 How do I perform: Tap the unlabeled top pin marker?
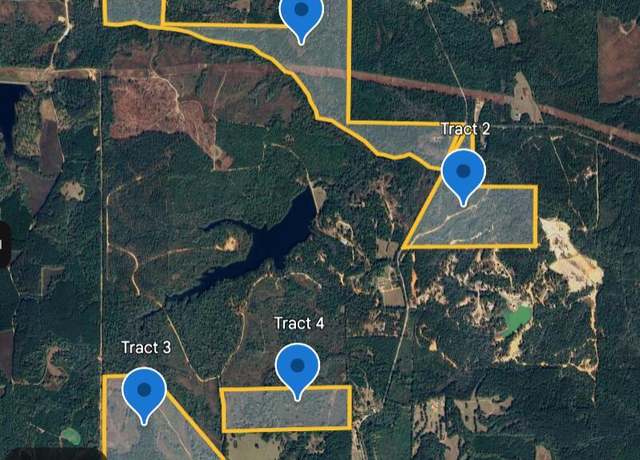[301, 15]
